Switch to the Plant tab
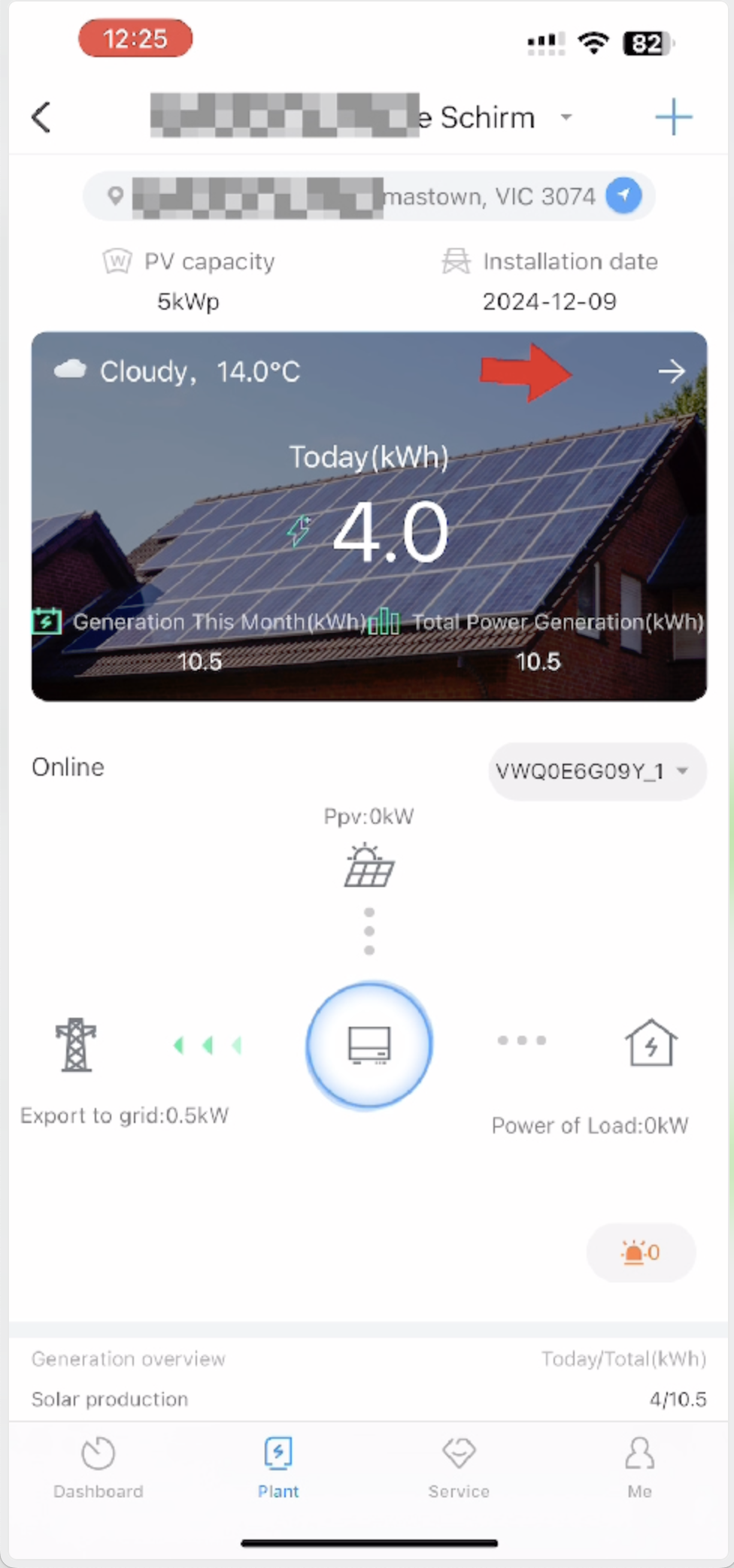Screen dimensions: 734x1568 278,1467
